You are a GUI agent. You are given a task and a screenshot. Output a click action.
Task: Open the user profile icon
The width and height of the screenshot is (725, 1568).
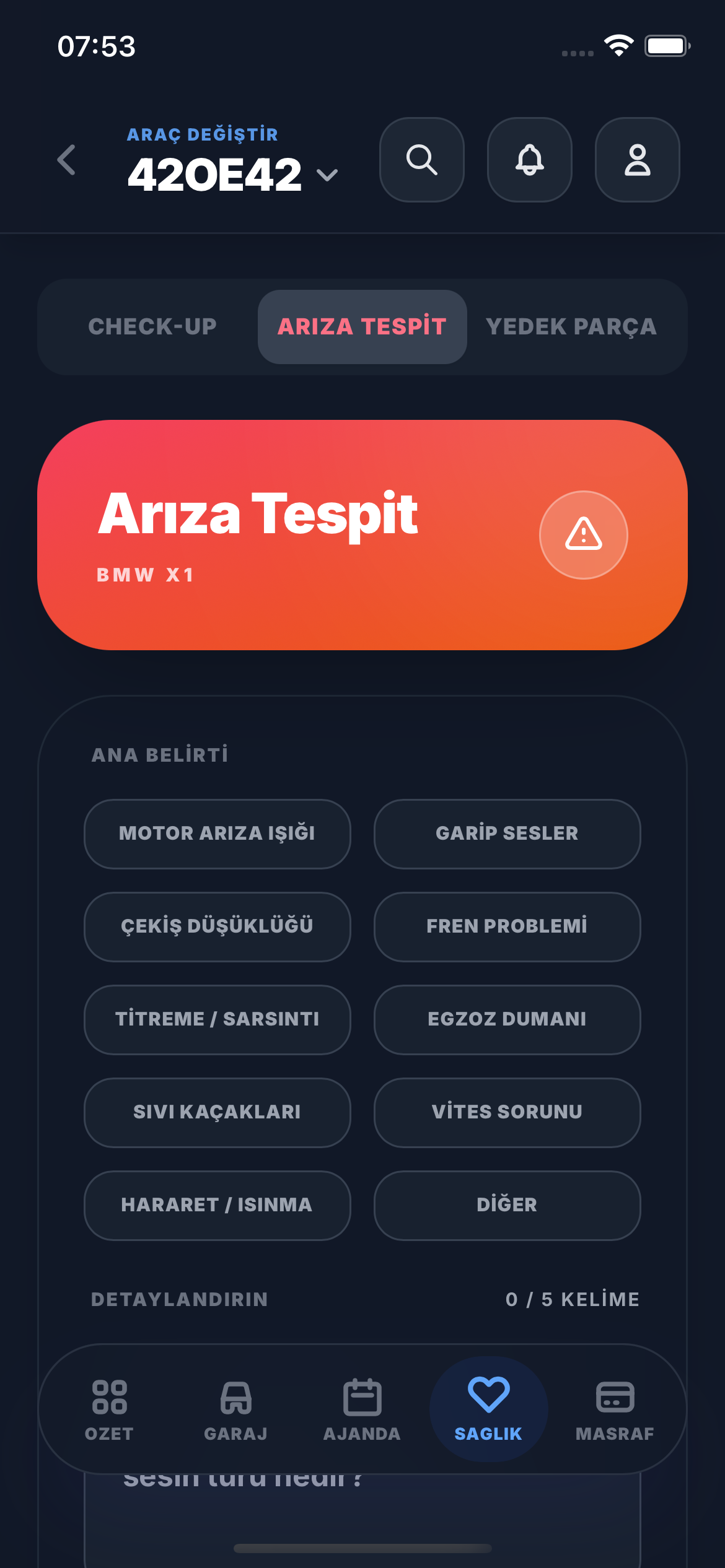637,160
